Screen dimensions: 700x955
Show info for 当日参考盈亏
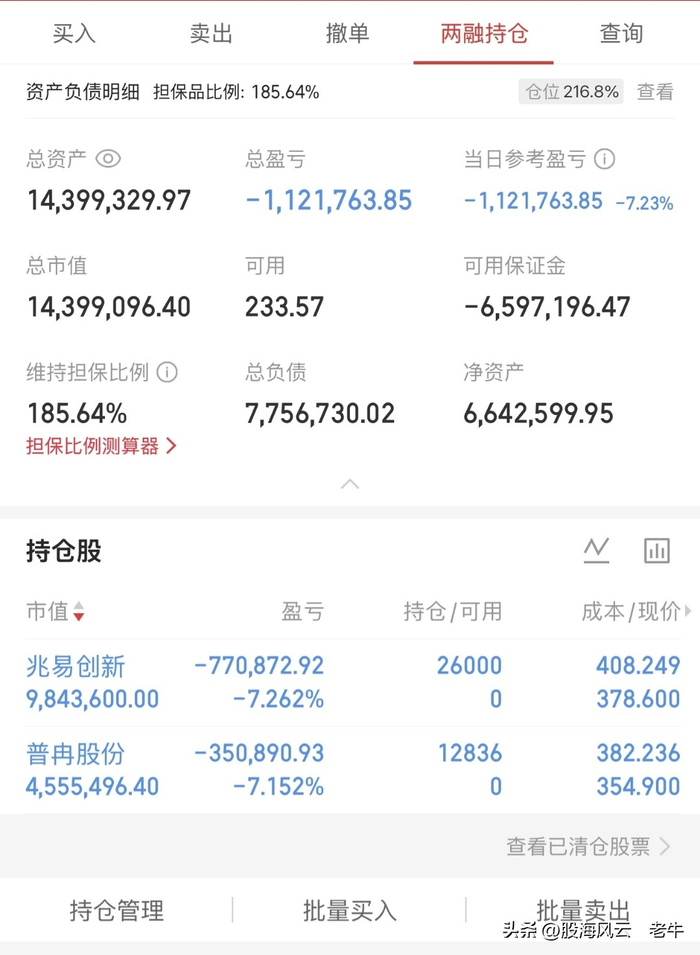click(604, 159)
